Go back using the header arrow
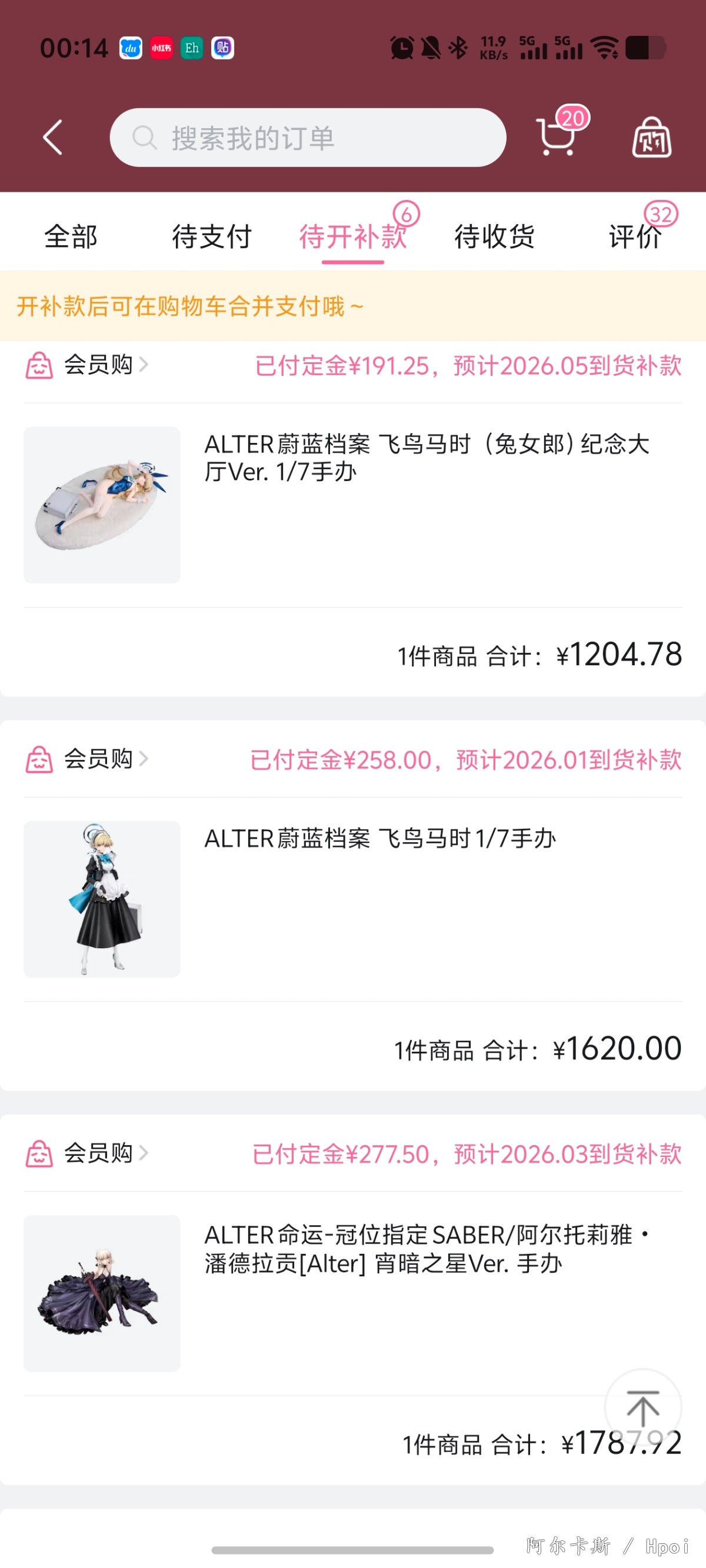The height and width of the screenshot is (1568, 706). [x=53, y=138]
